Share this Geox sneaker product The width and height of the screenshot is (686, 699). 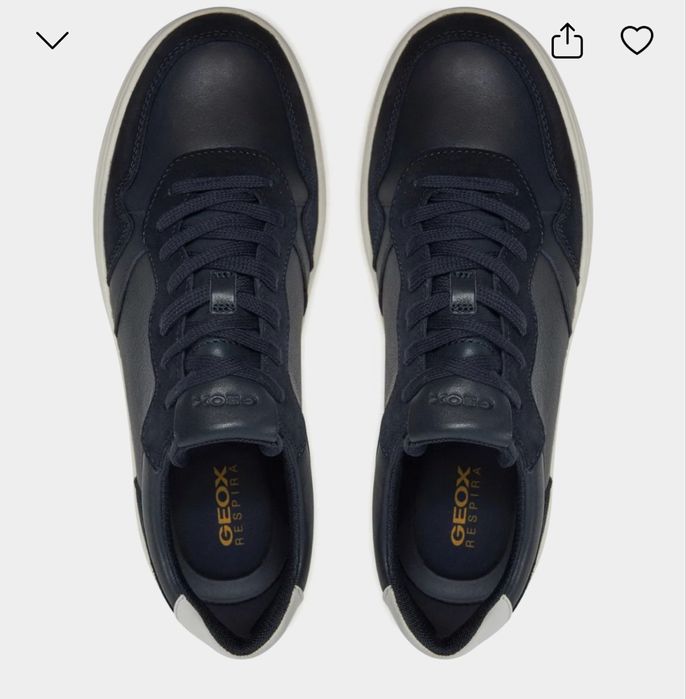pyautogui.click(x=567, y=41)
